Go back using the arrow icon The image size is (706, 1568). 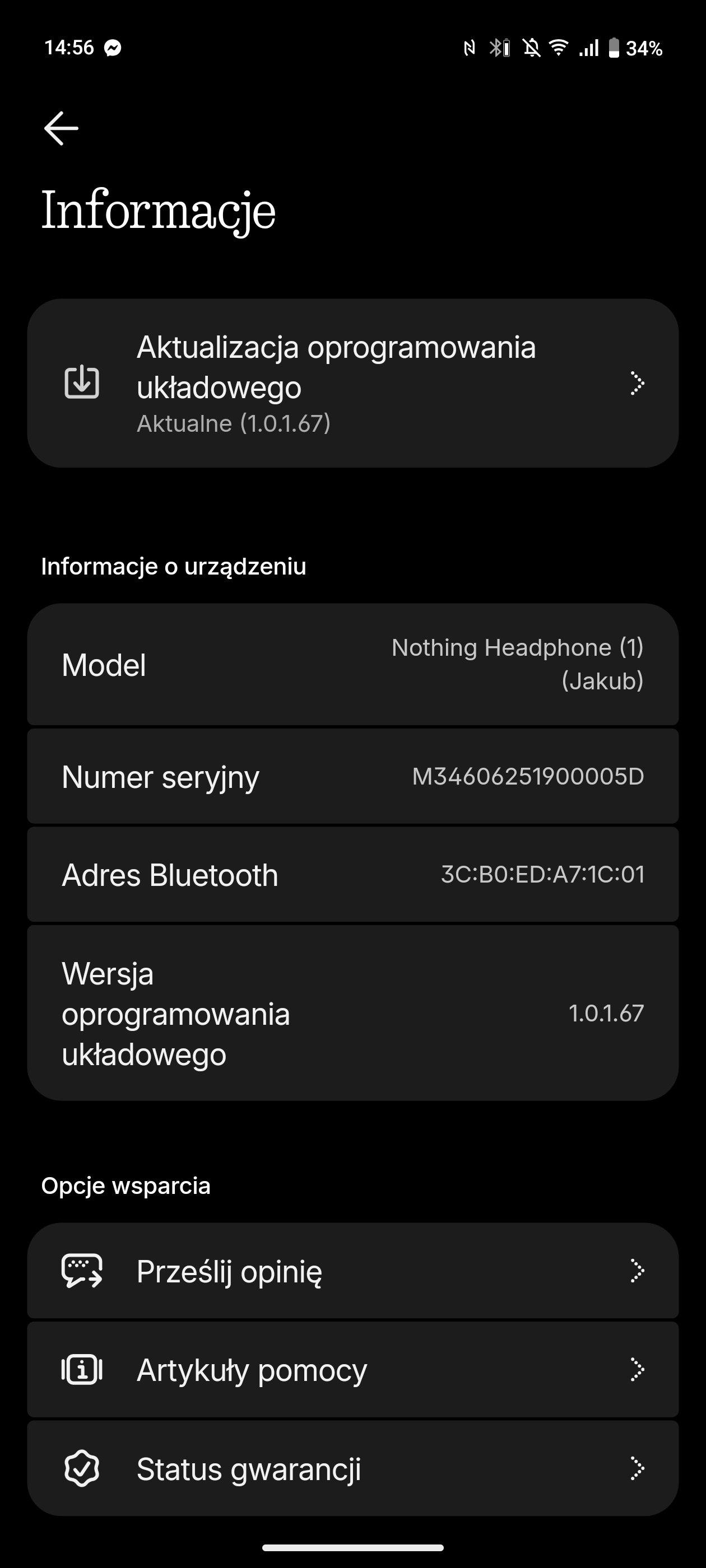(x=62, y=128)
